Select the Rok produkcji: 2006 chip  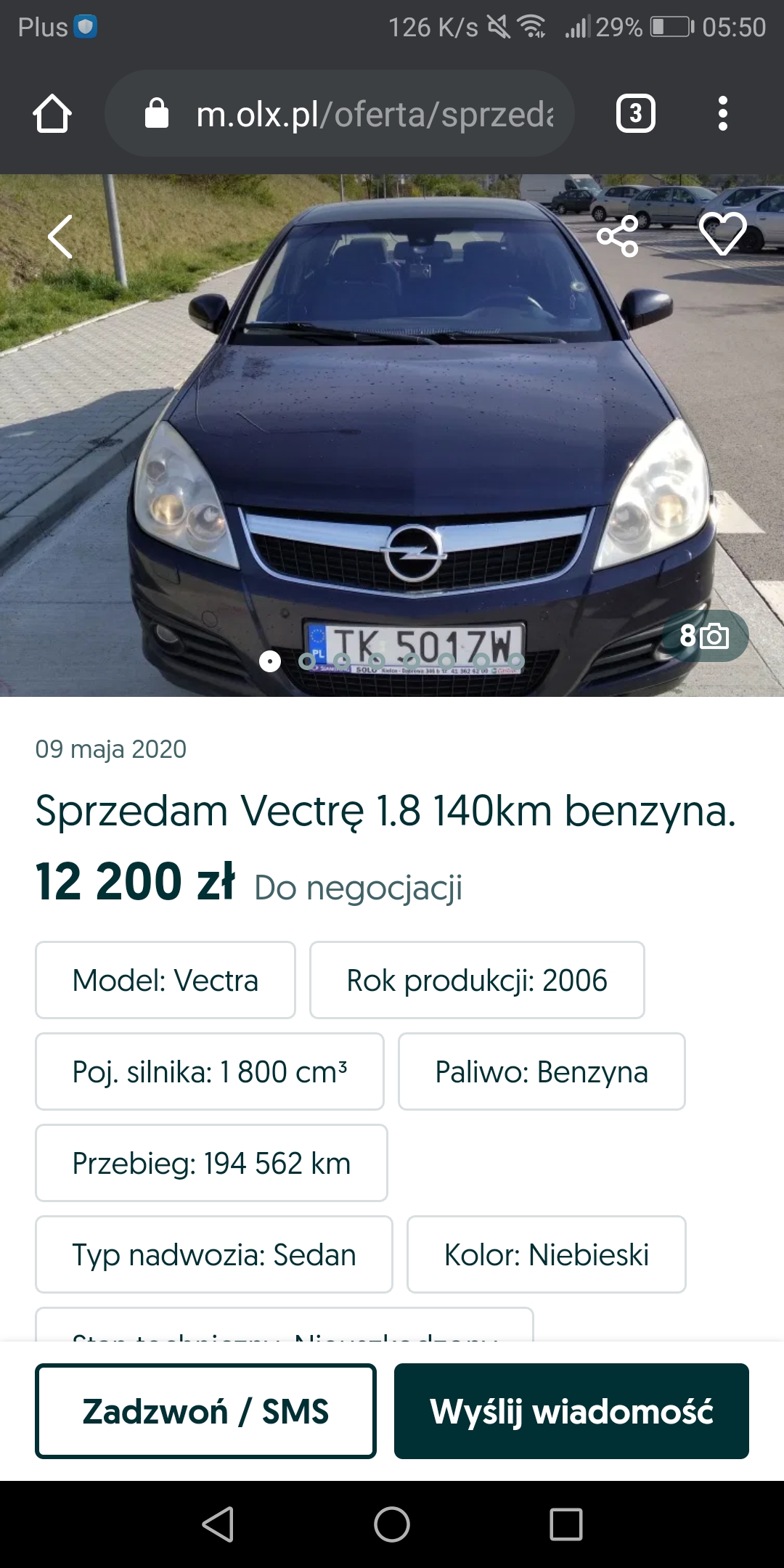477,980
